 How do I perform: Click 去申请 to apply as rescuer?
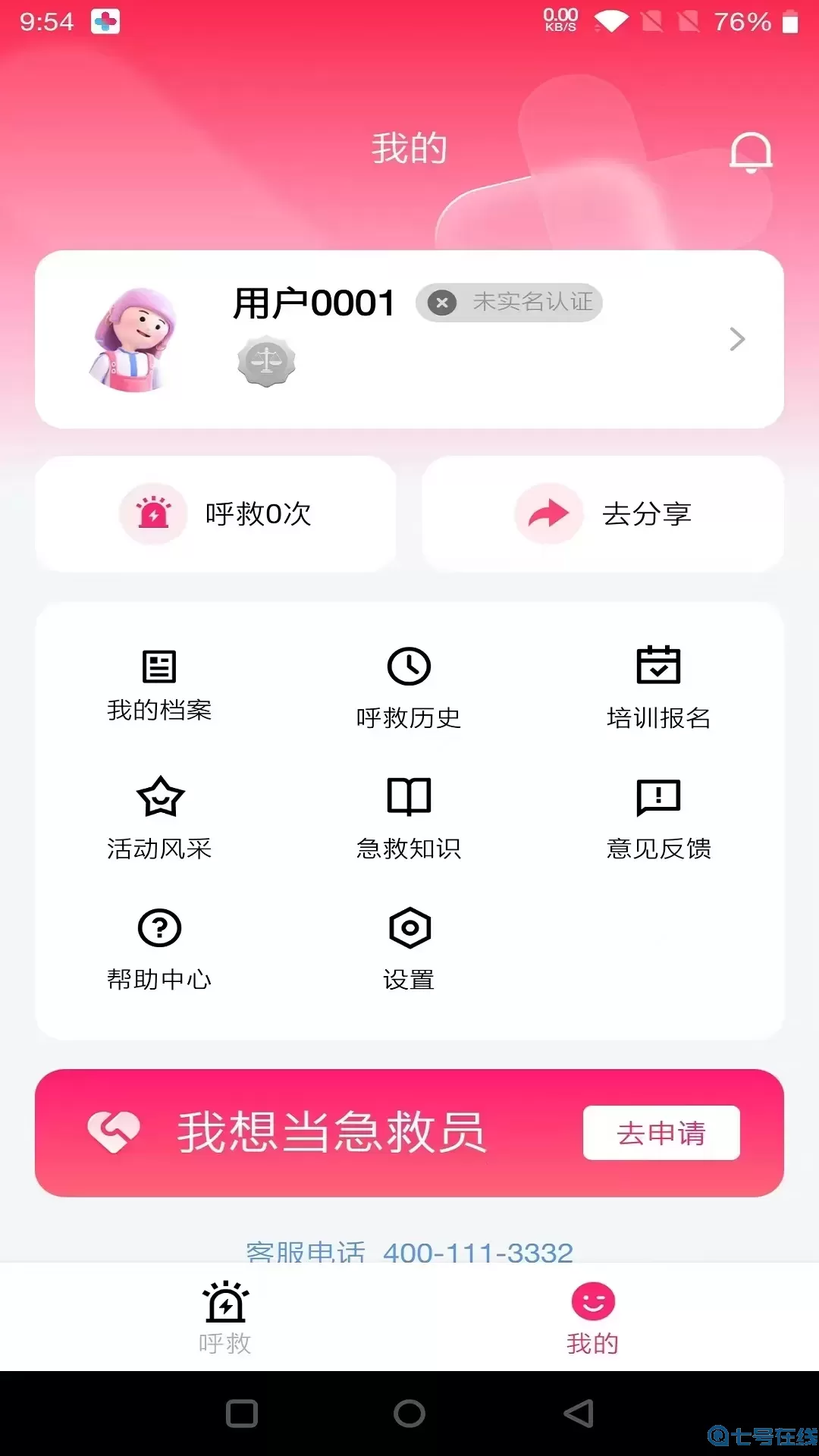point(661,1133)
